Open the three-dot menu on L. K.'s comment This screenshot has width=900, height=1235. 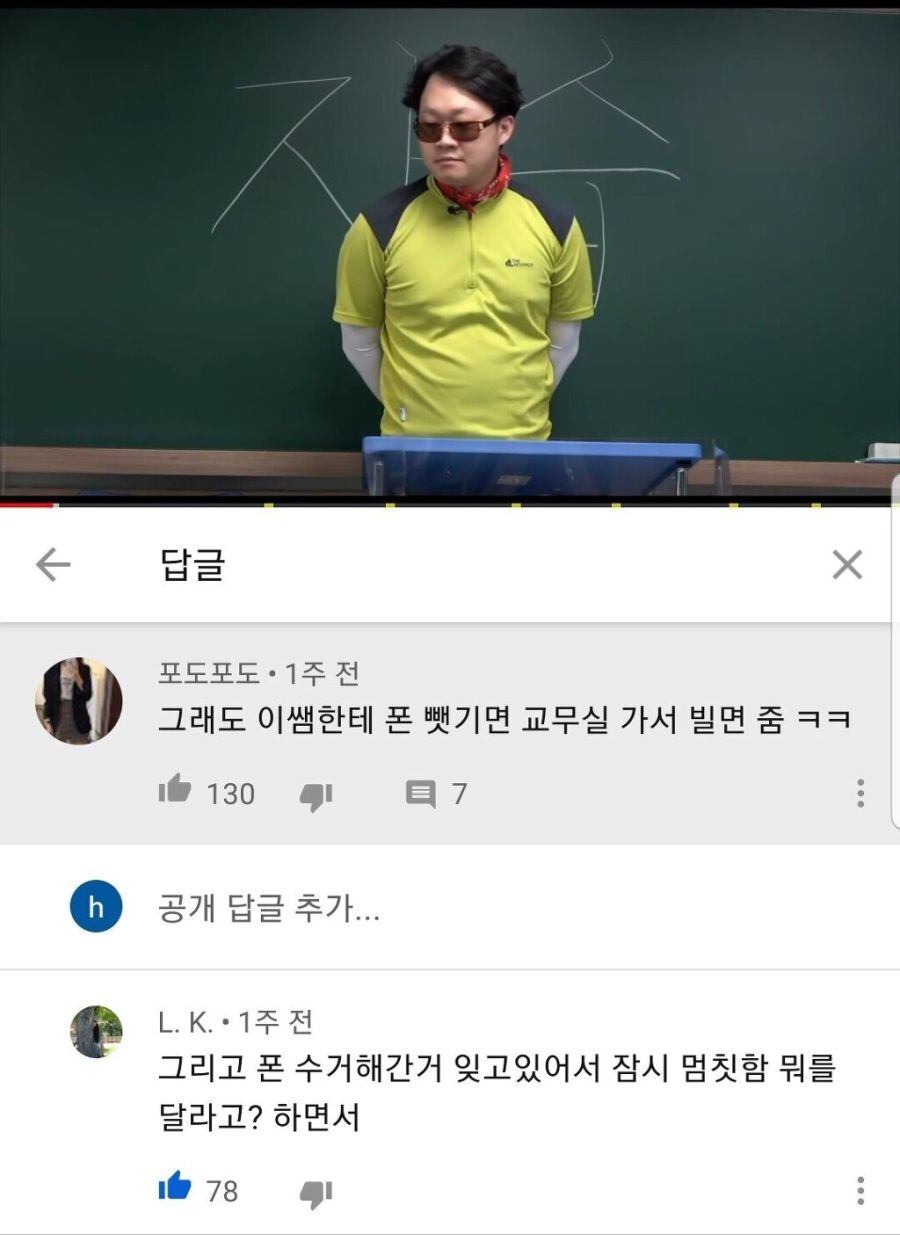click(862, 1190)
